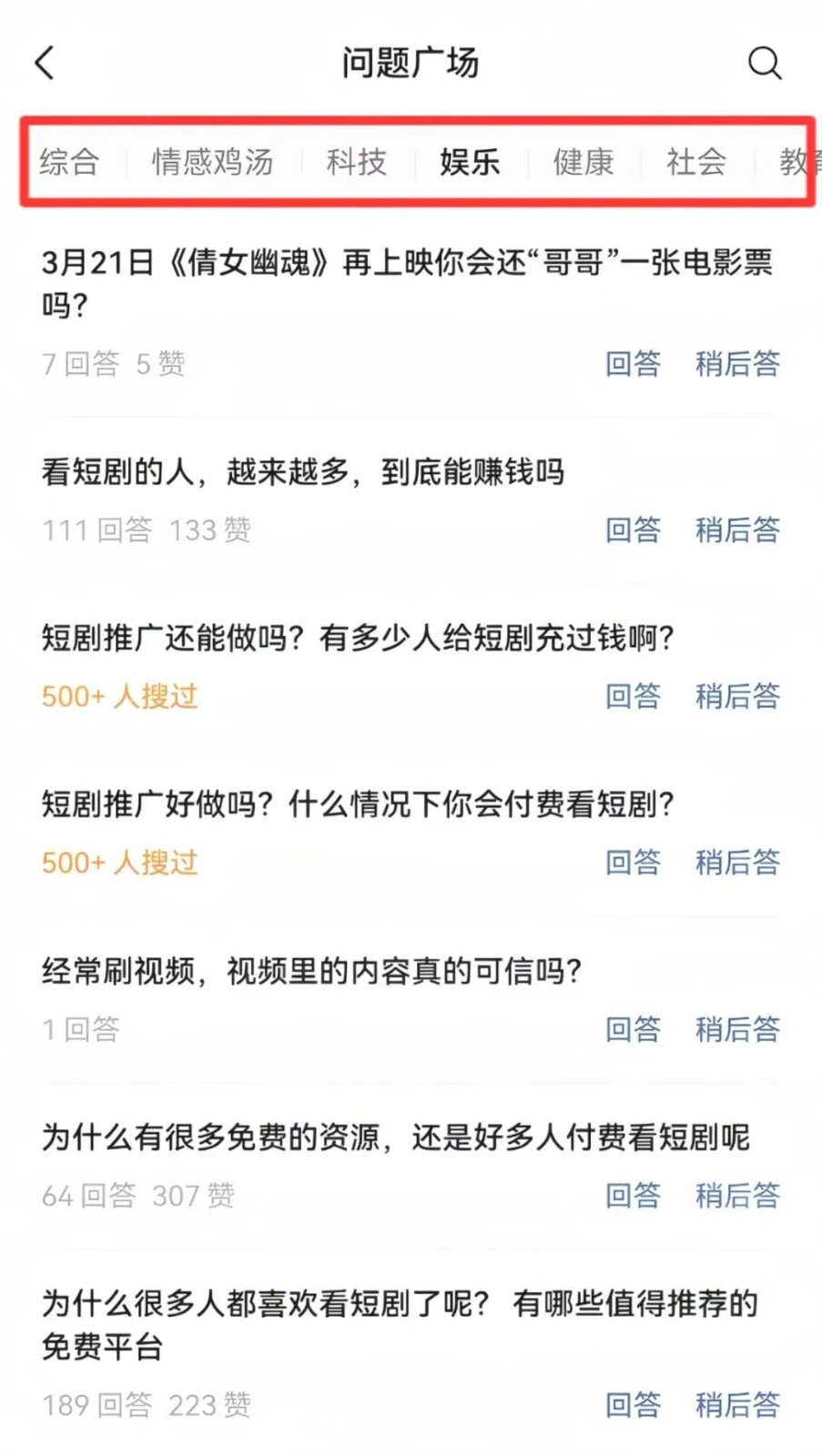Image resolution: width=822 pixels, height=1456 pixels.
Task: Open the 短剧推广好做吗 question
Action: [357, 804]
